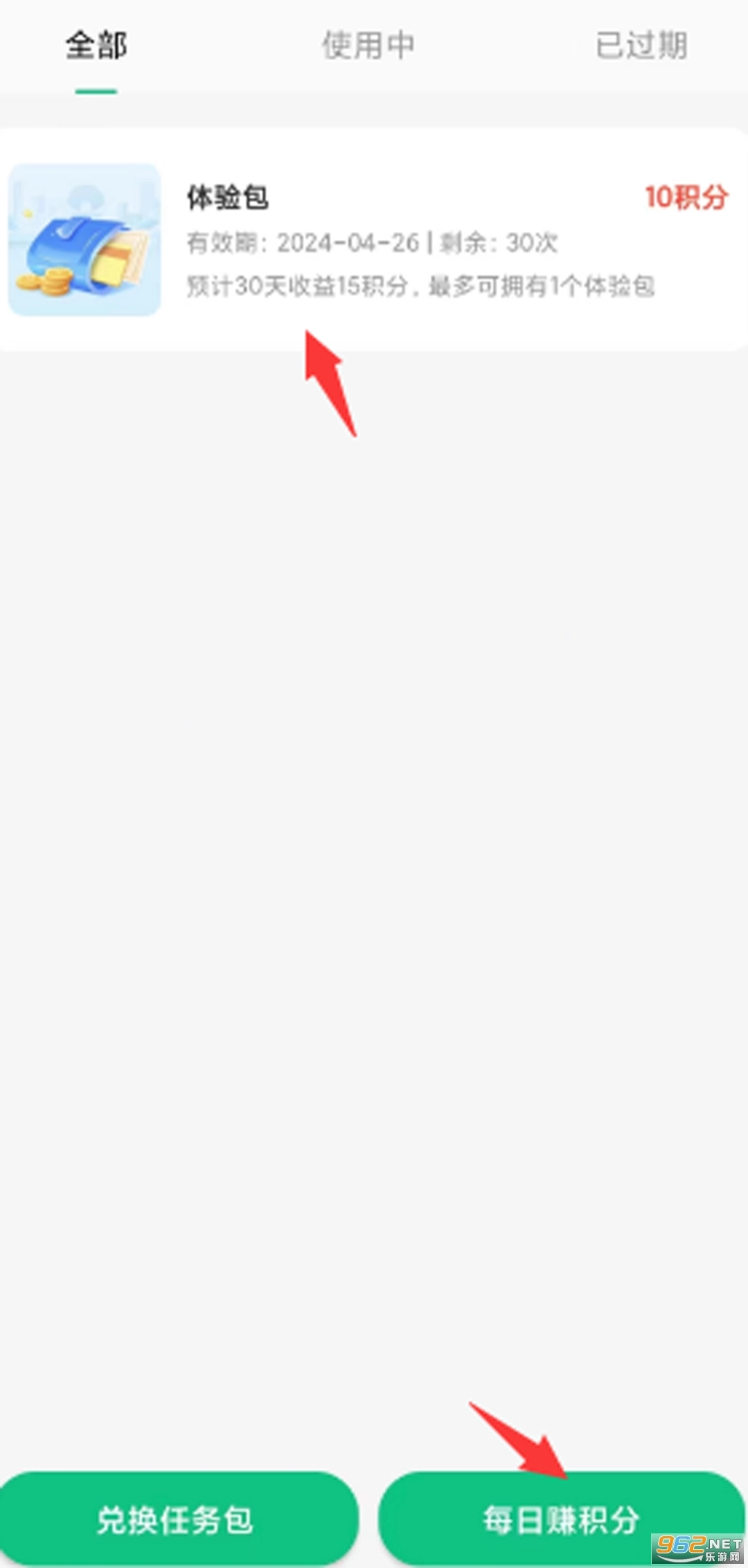Open 每日赚积分
The width and height of the screenshot is (748, 1568).
click(560, 1520)
